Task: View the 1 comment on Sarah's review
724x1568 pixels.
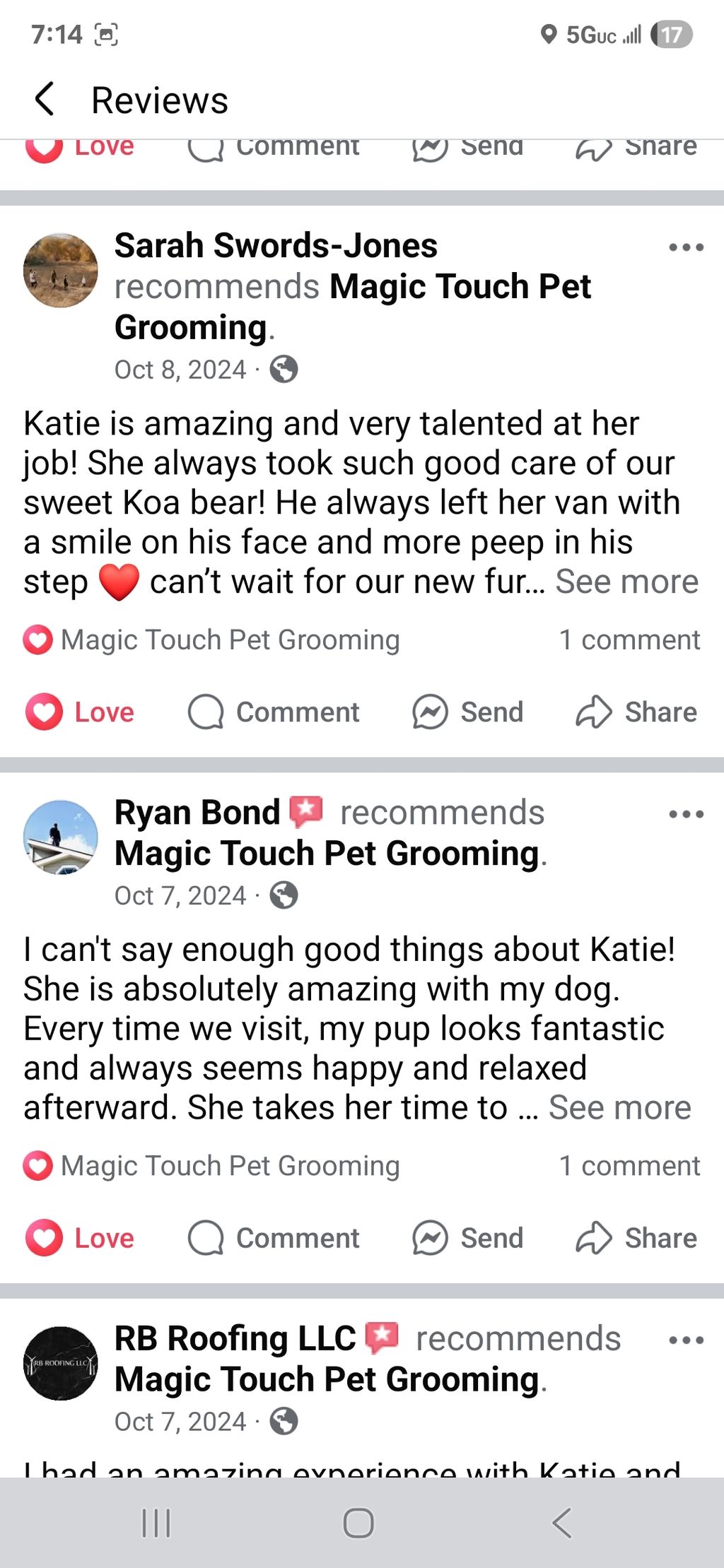Action: (x=629, y=640)
